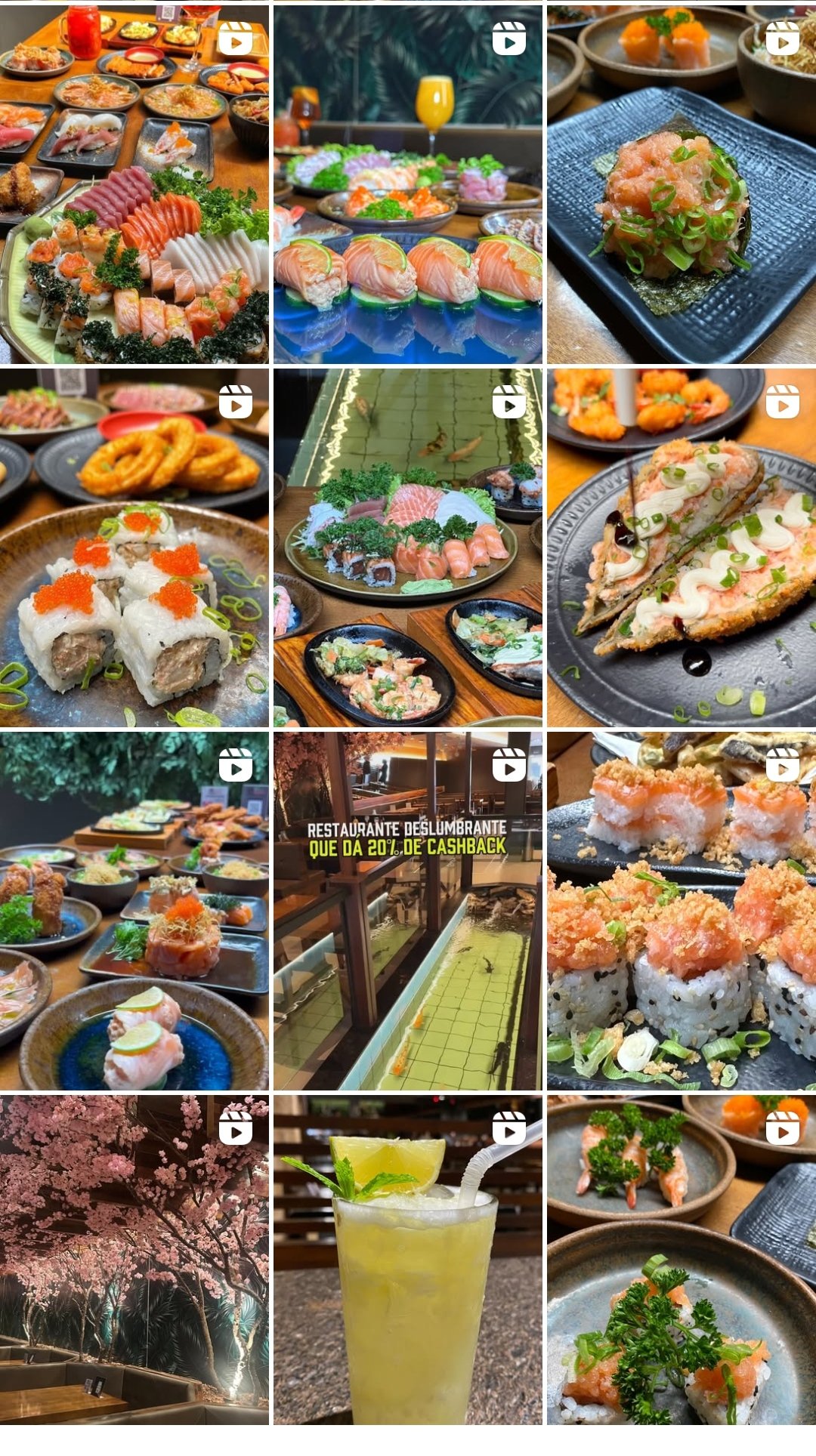Play the fried breaded salmon with cream cheese reel
The image size is (816, 1456).
point(682,548)
